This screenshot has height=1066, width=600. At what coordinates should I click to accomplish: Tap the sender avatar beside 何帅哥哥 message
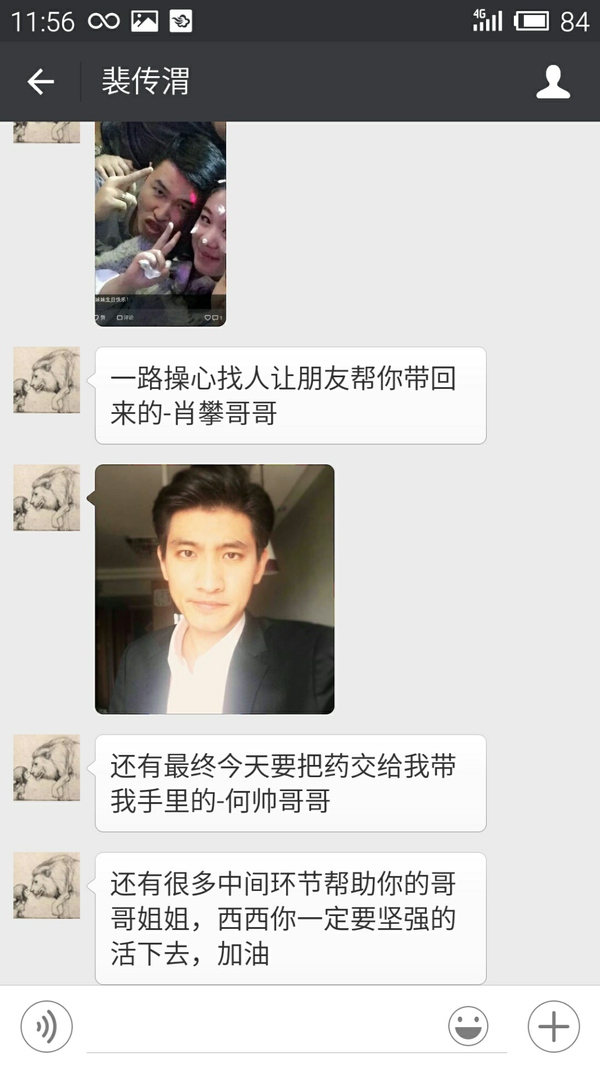[46, 768]
